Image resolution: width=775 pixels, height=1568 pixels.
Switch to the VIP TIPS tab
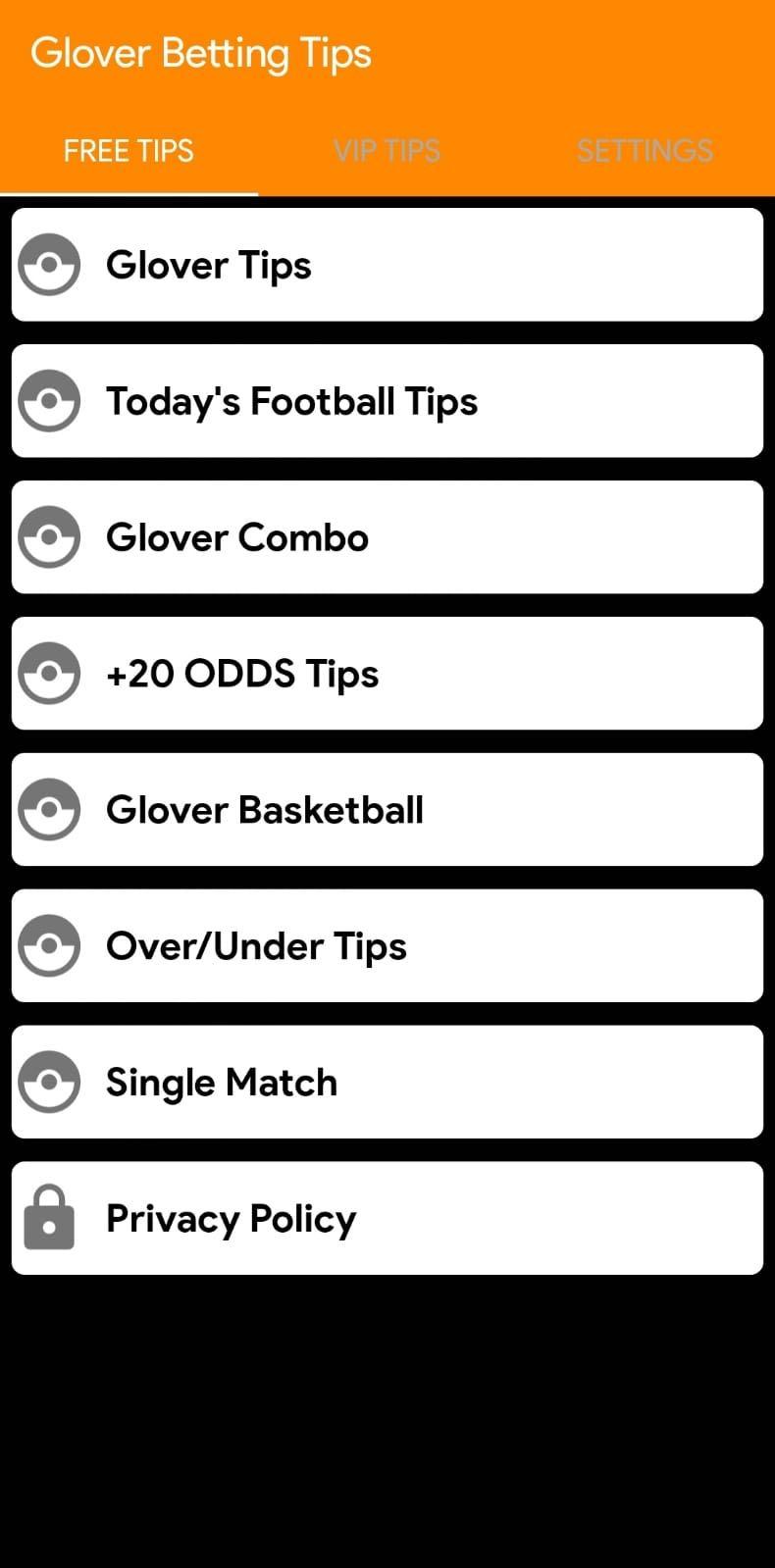point(387,151)
